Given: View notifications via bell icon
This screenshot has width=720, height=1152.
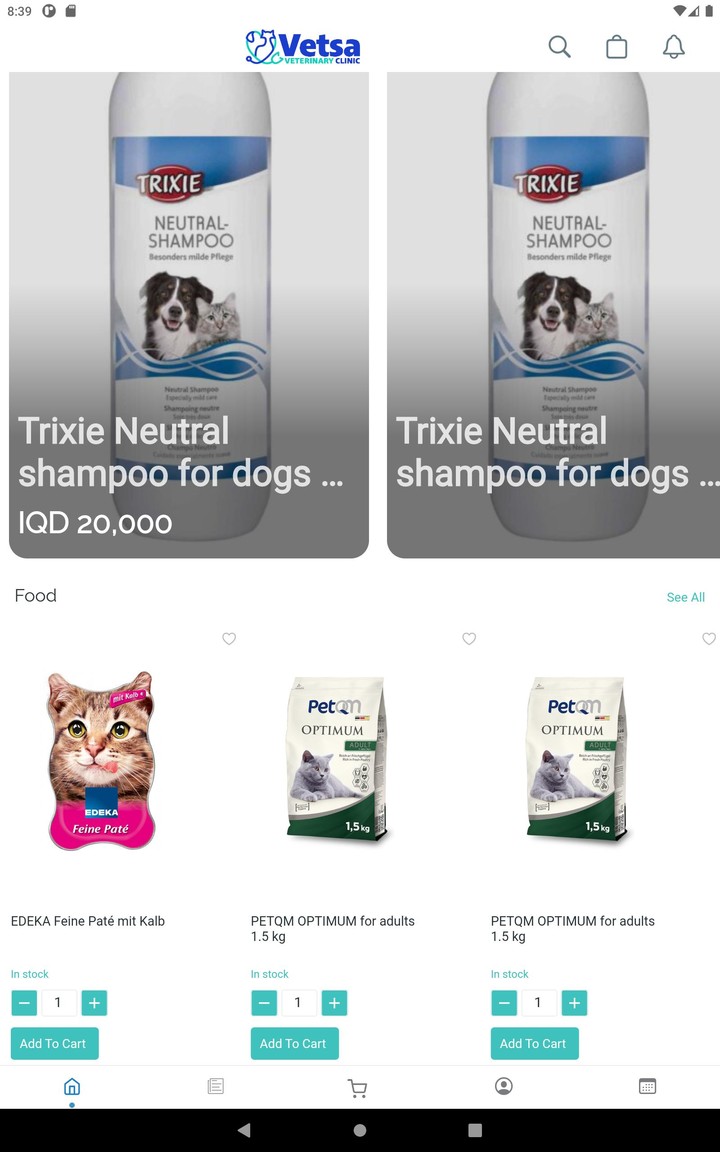Looking at the screenshot, I should 673,46.
